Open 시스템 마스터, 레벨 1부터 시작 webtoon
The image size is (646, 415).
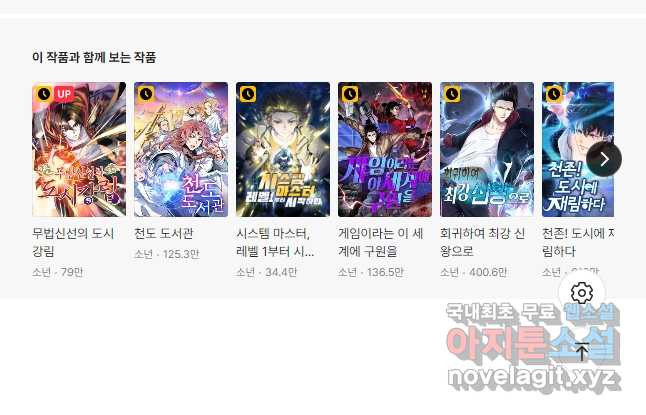tap(283, 150)
